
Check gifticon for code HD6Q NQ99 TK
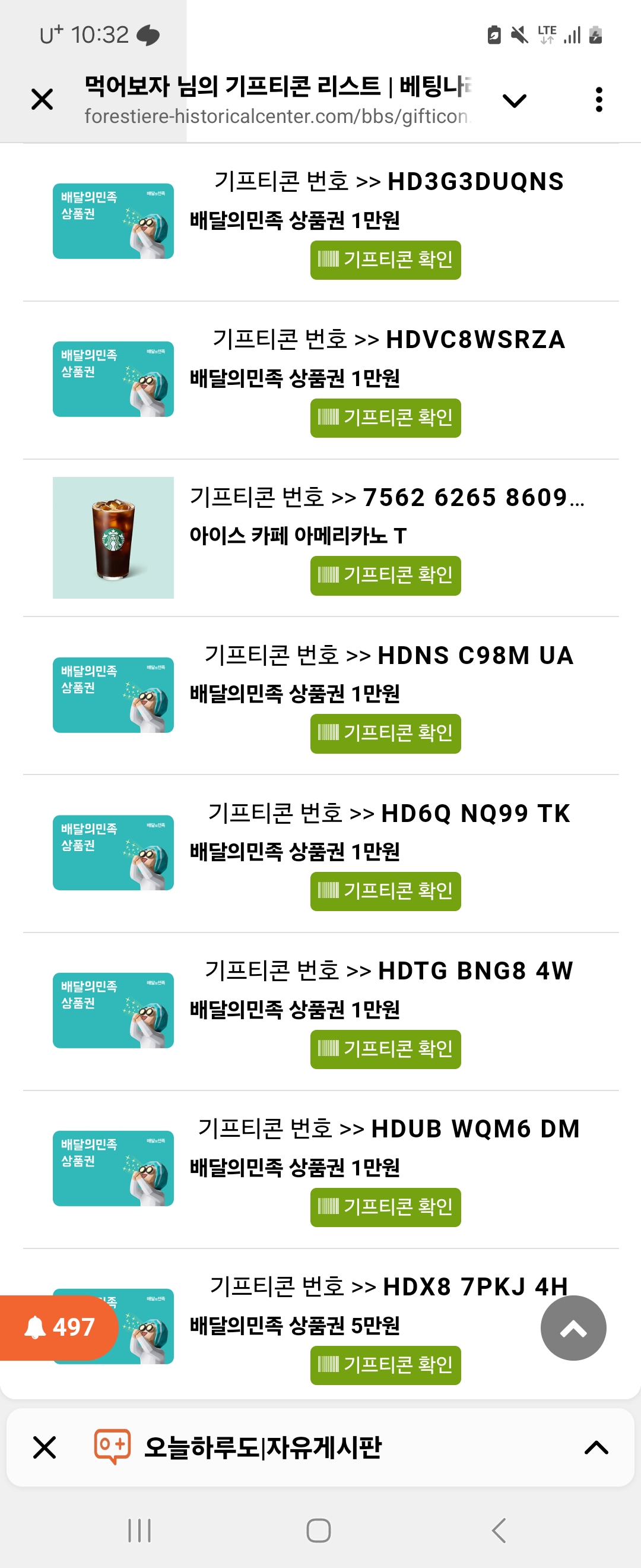pyautogui.click(x=385, y=892)
